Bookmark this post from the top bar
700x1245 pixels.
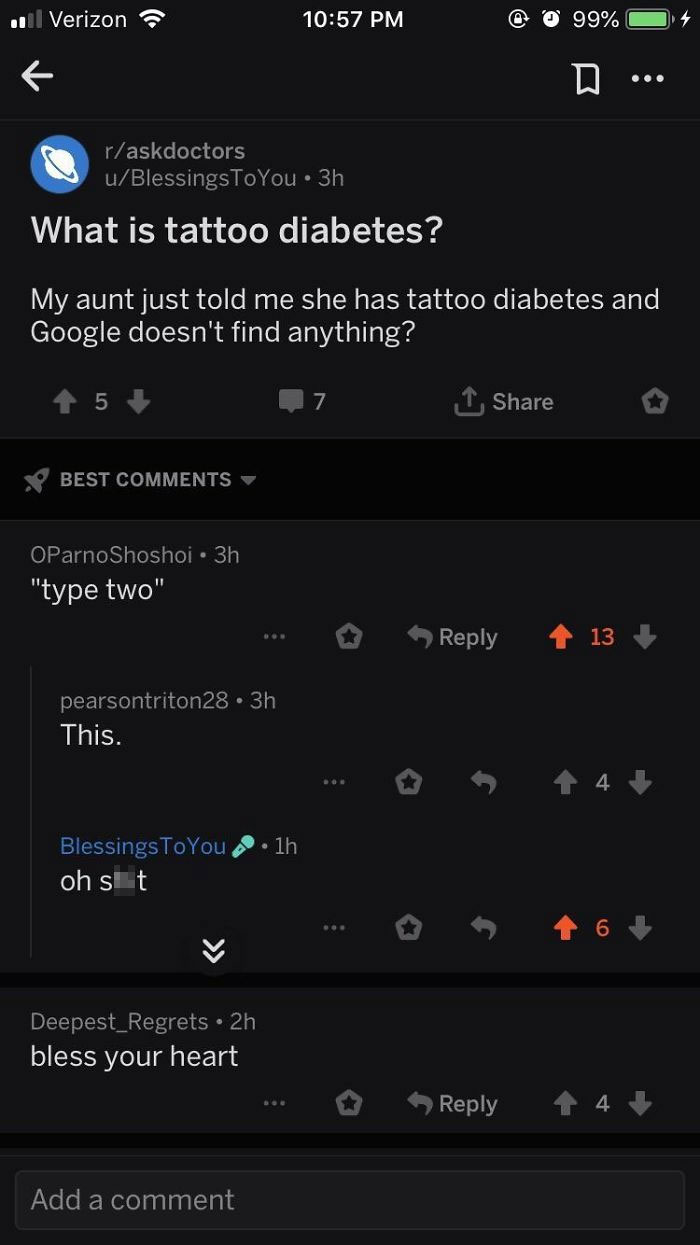tap(588, 78)
